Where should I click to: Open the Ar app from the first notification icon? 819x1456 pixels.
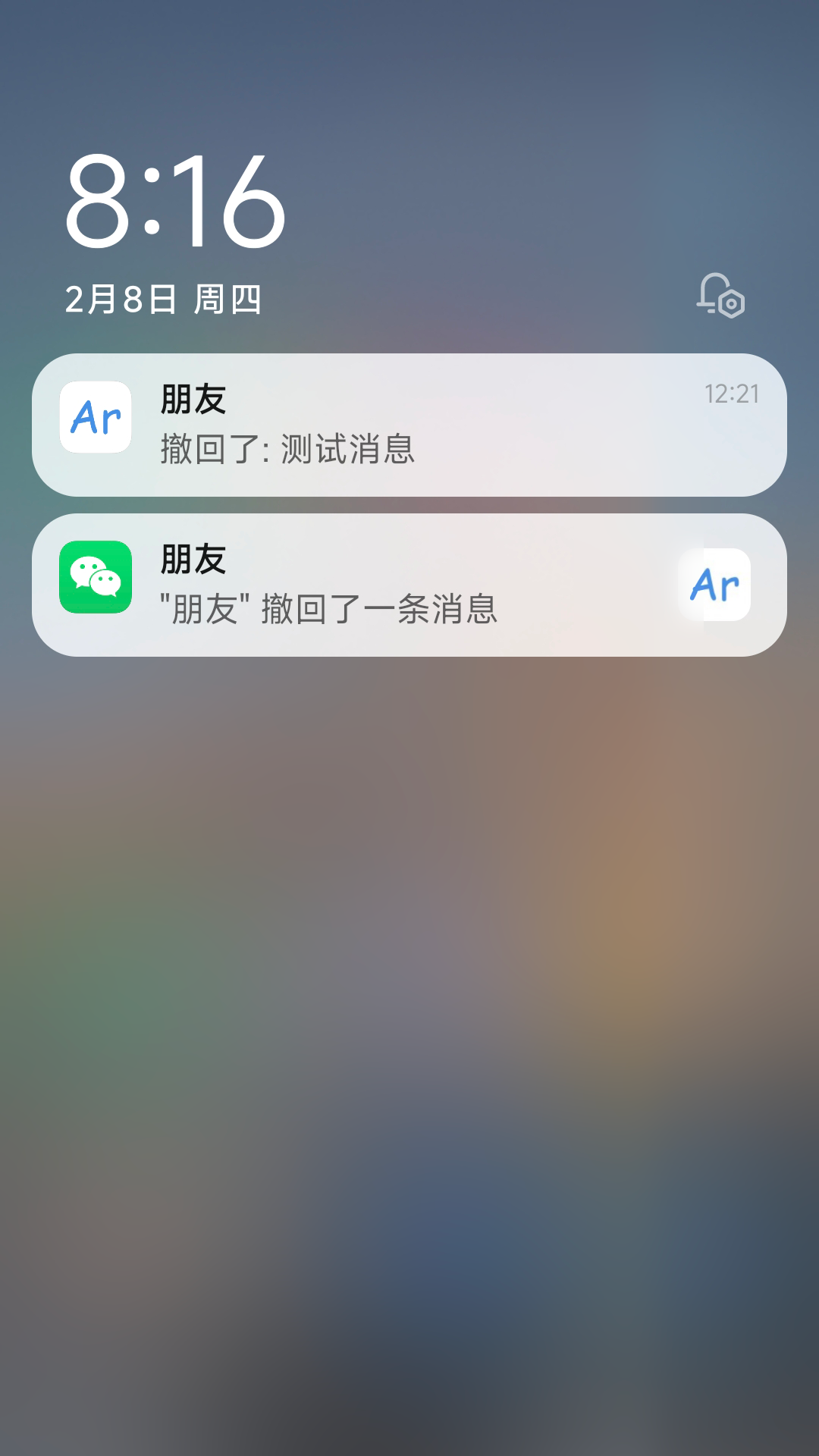97,416
